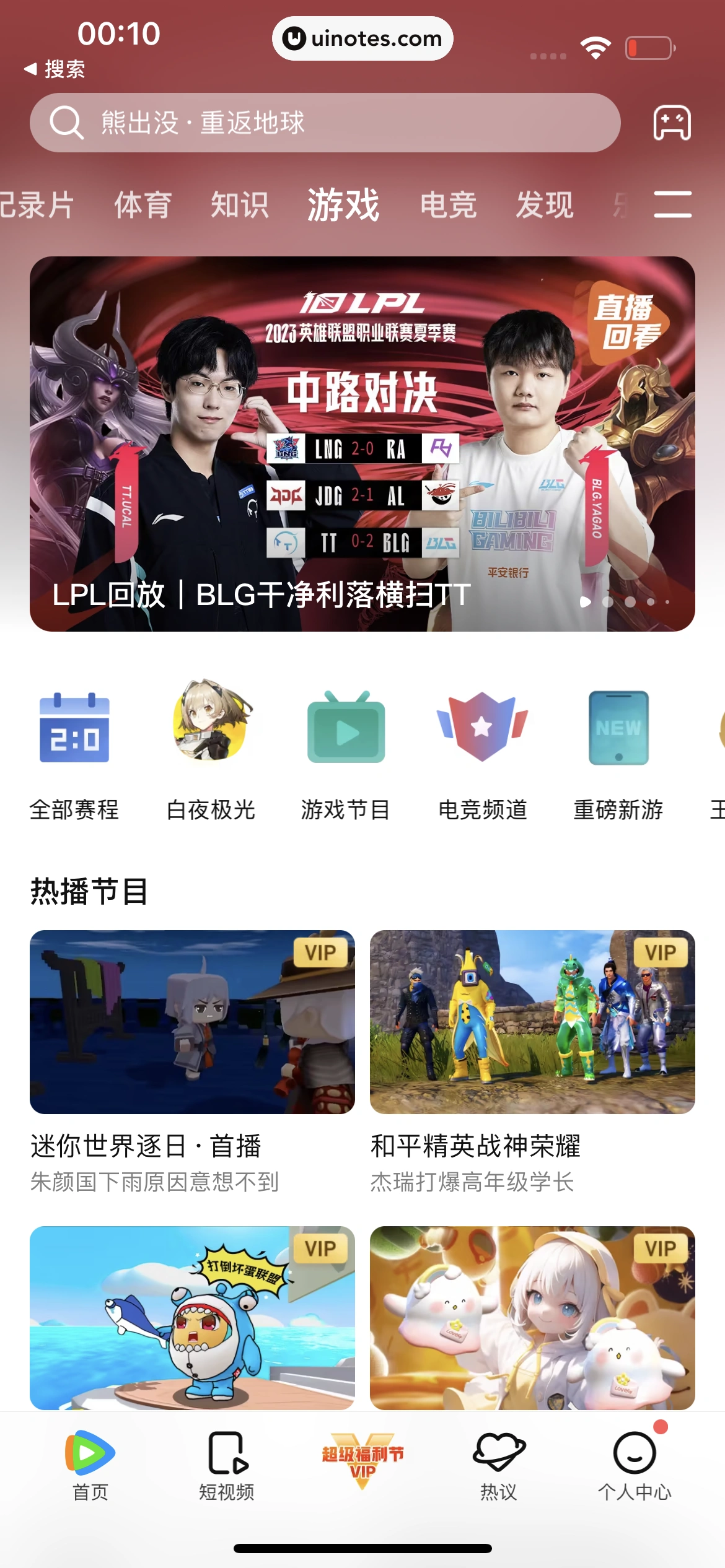Return to 搜索 via the back link

(55, 69)
